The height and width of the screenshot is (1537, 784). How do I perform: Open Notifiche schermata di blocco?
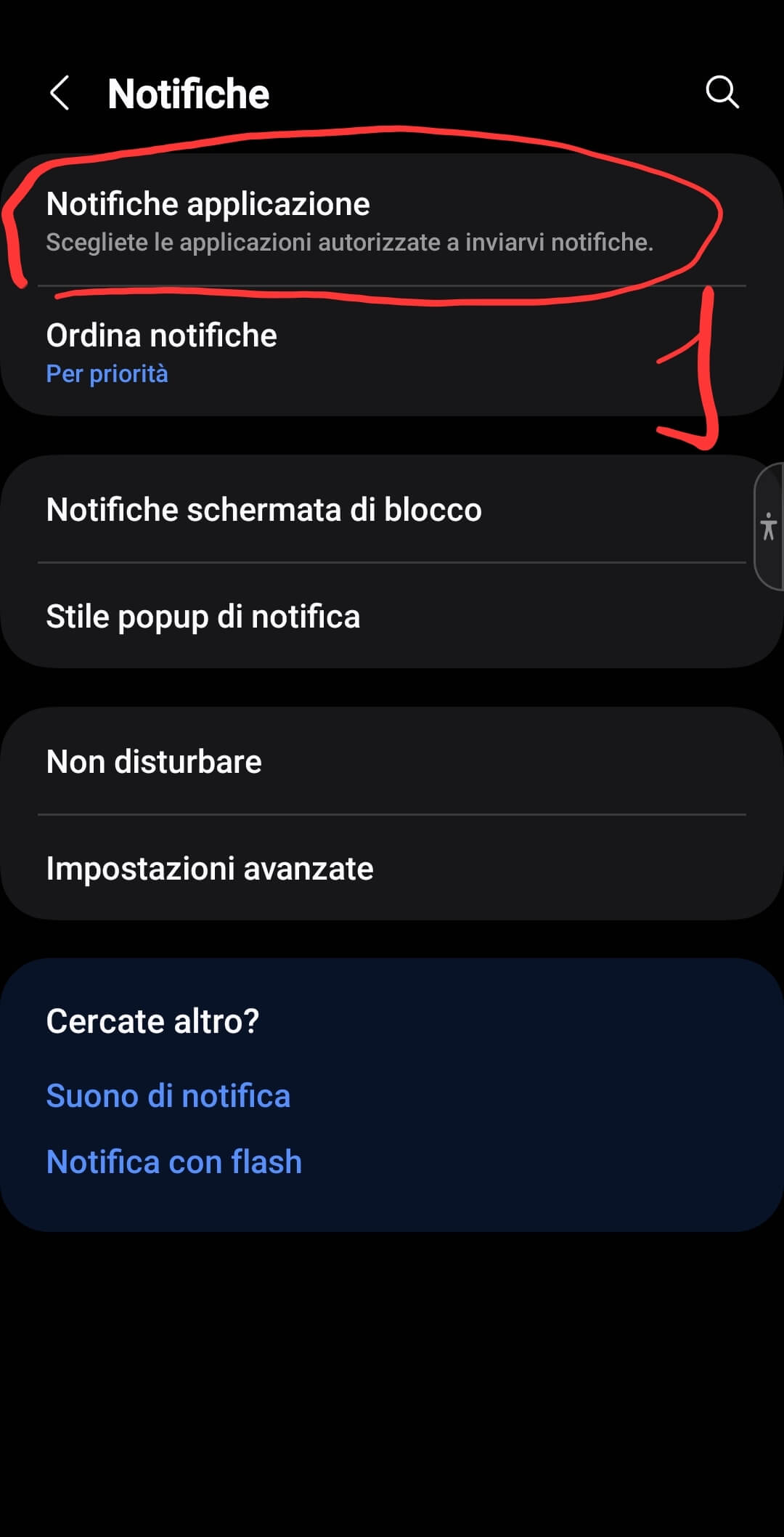point(348,510)
